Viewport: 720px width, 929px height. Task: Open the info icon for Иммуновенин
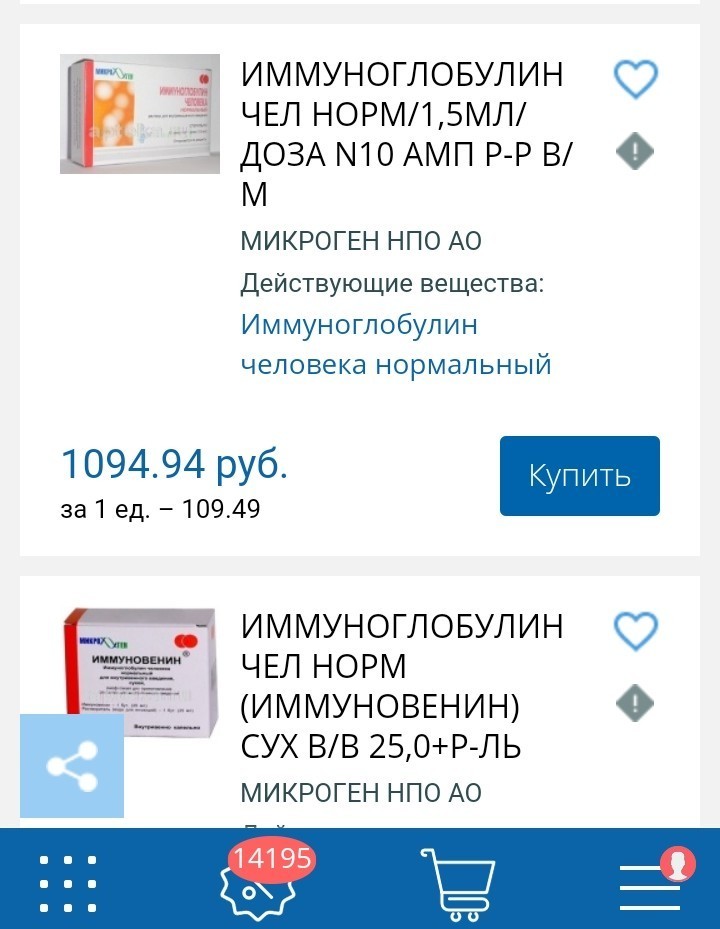tap(634, 703)
